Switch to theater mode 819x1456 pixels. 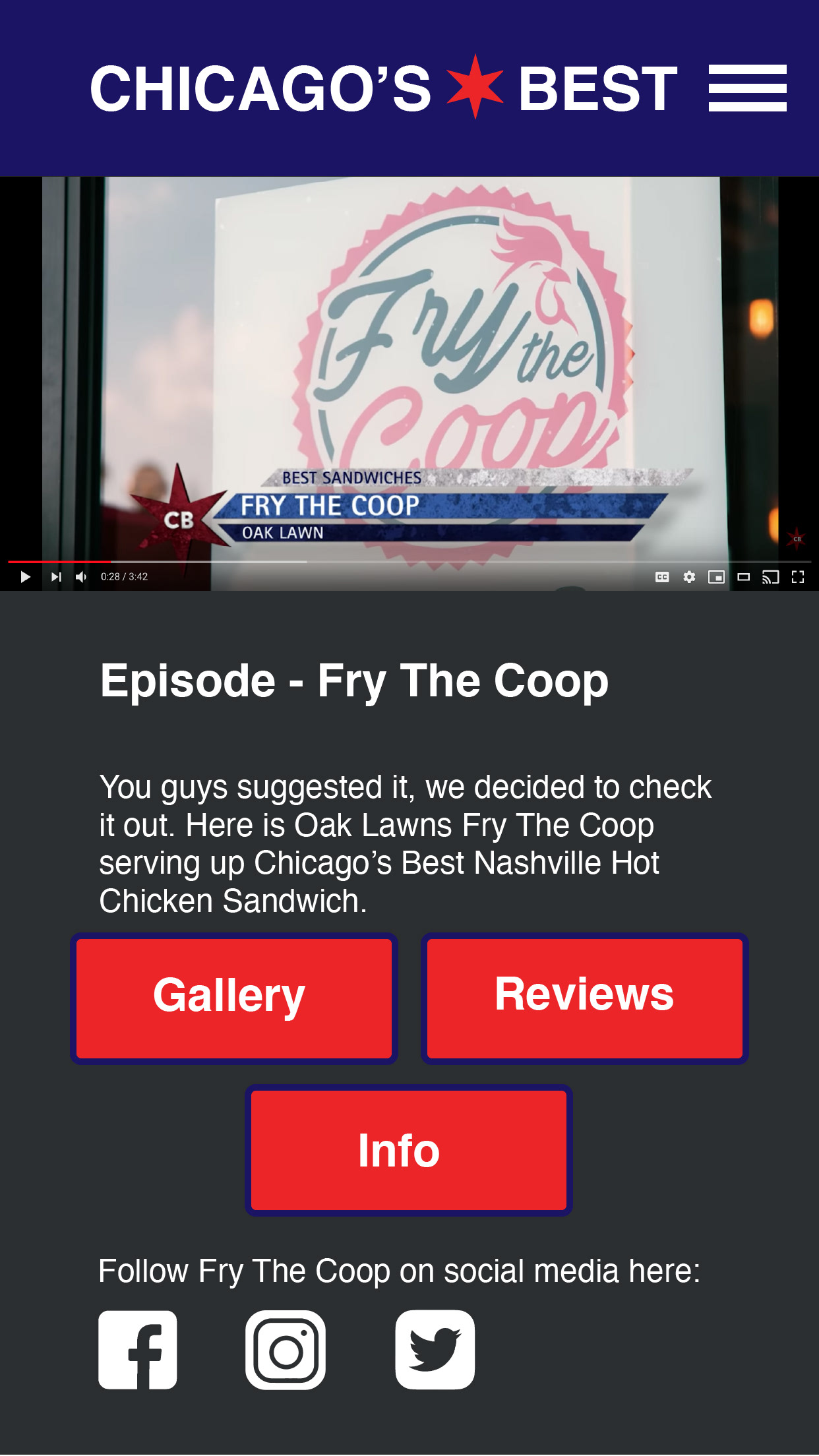pos(743,577)
